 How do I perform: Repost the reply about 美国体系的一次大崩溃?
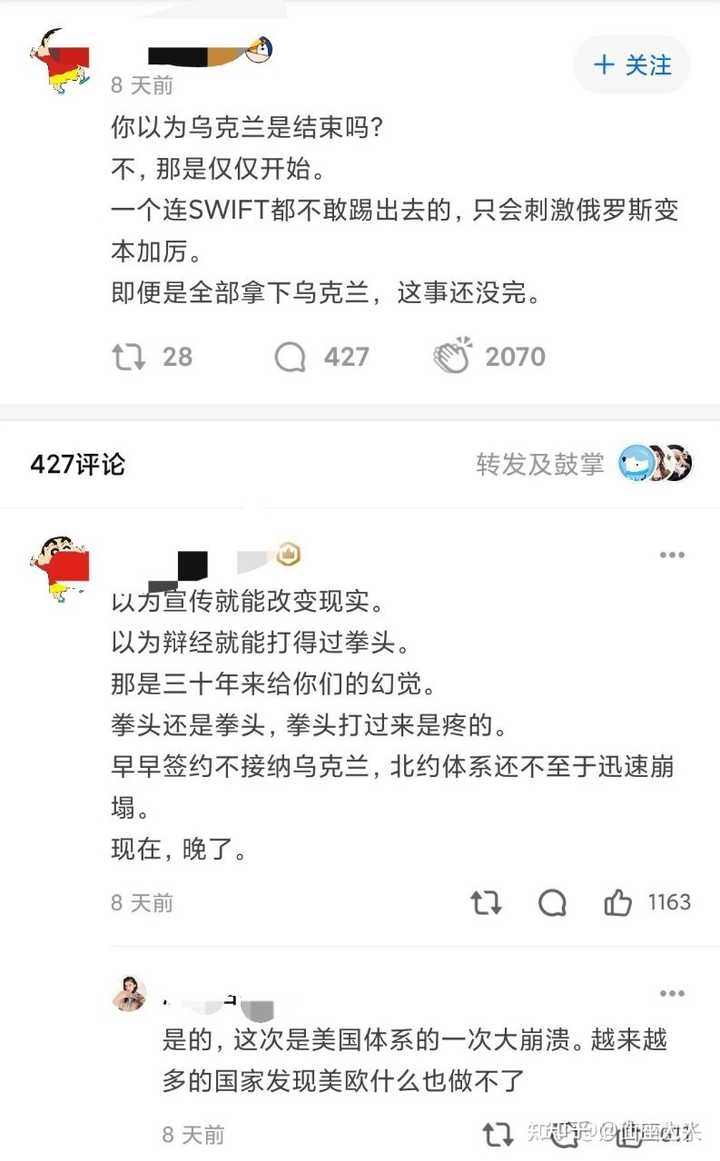[x=498, y=1134]
